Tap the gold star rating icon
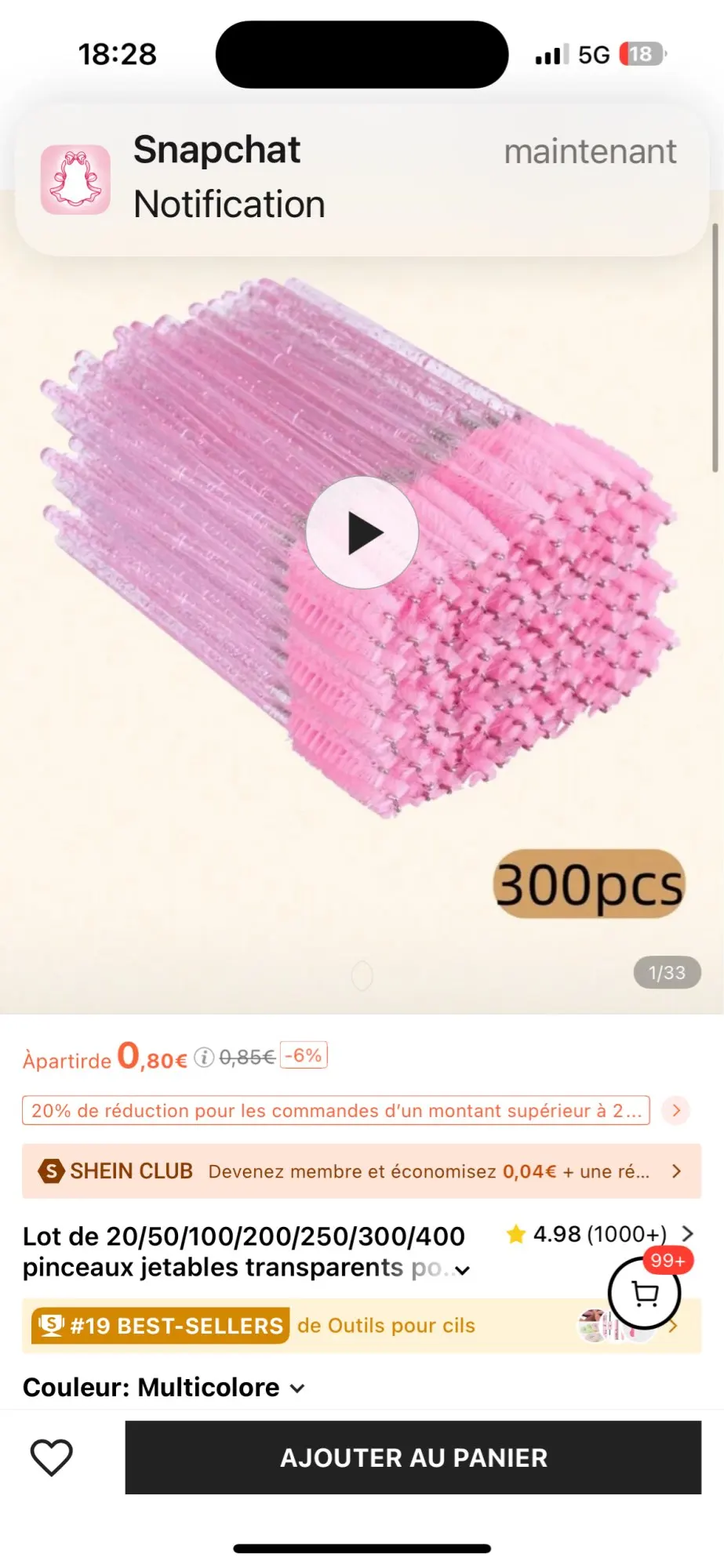This screenshot has height=1568, width=724. click(516, 1234)
